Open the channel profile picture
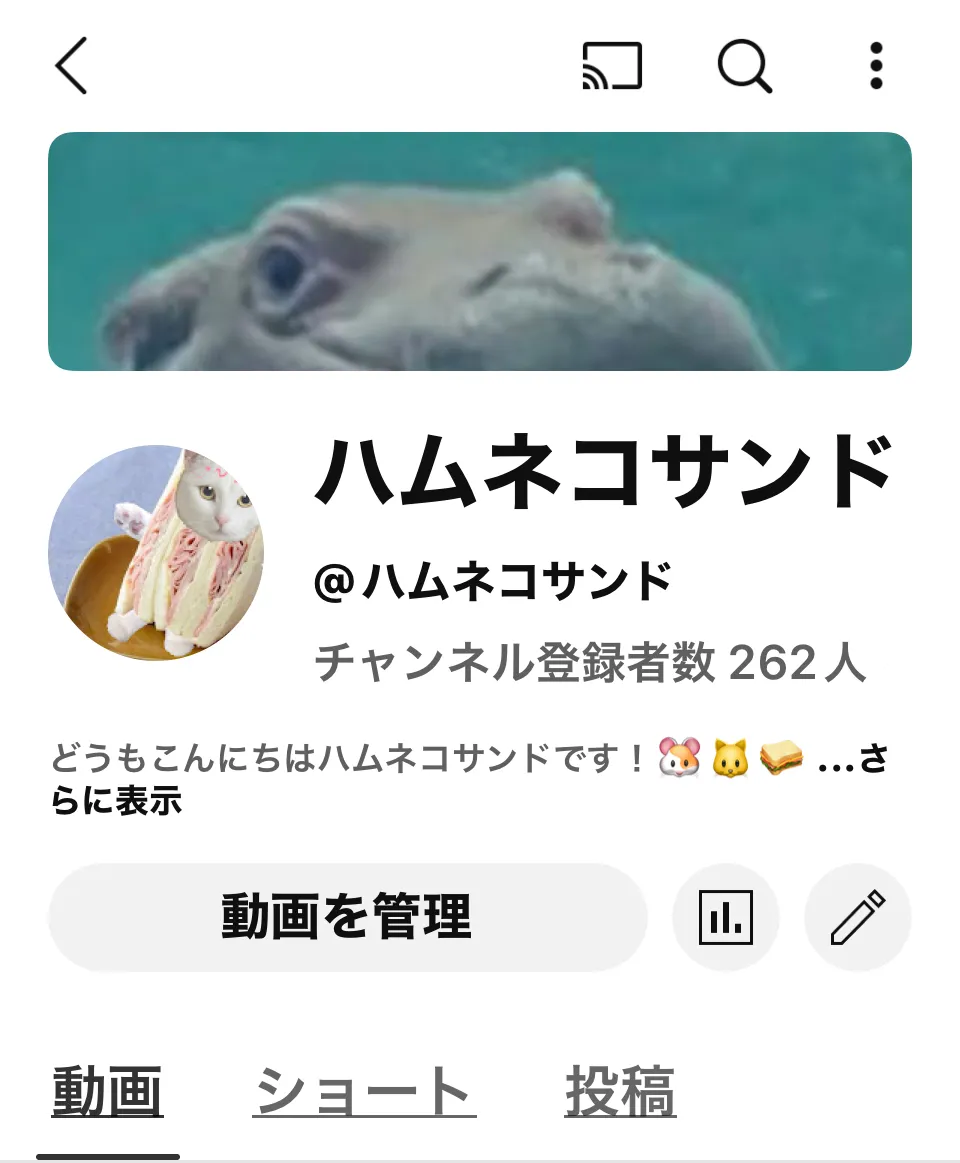This screenshot has width=960, height=1163. (x=156, y=553)
